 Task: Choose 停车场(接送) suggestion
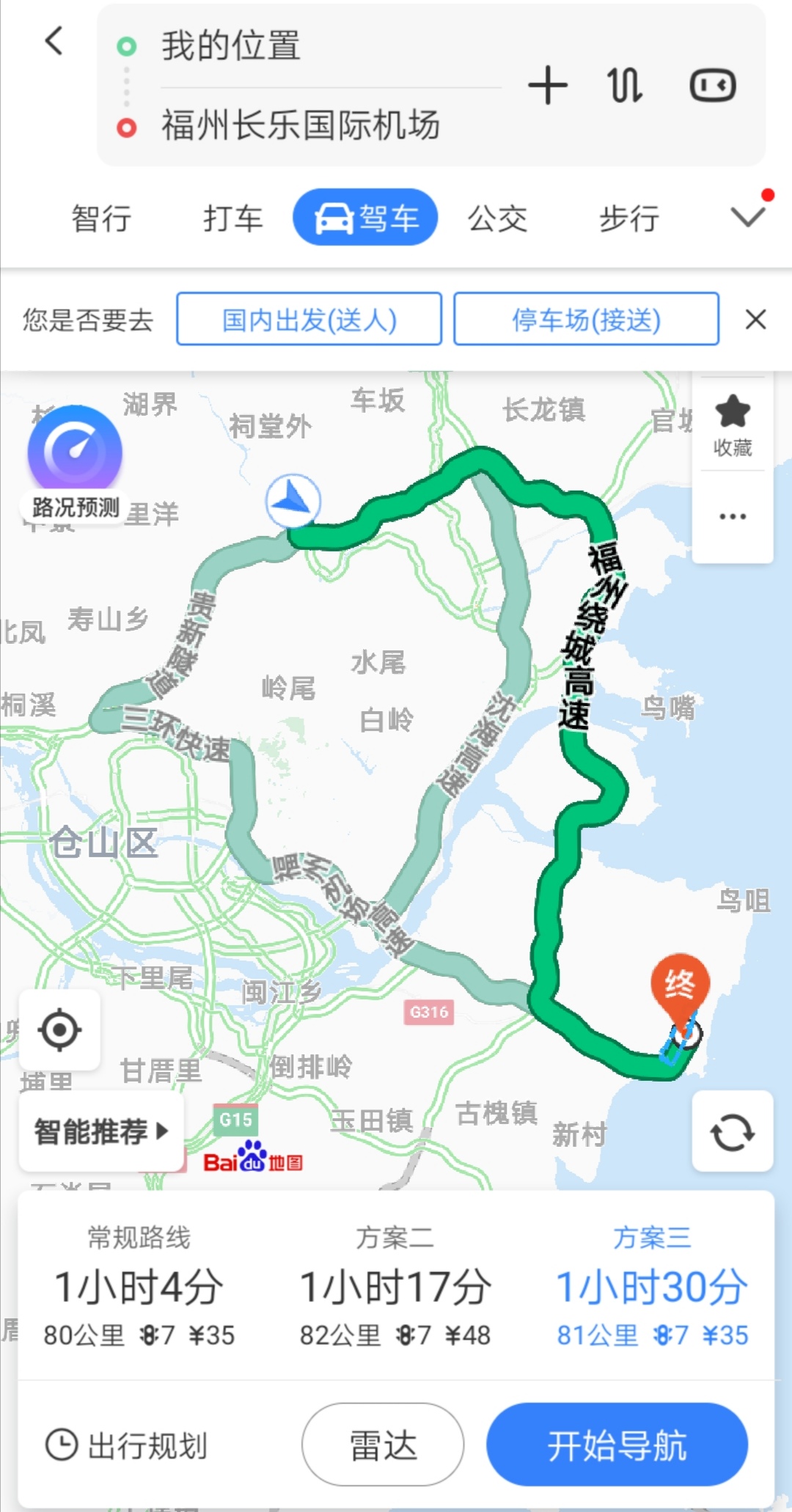[x=586, y=319]
